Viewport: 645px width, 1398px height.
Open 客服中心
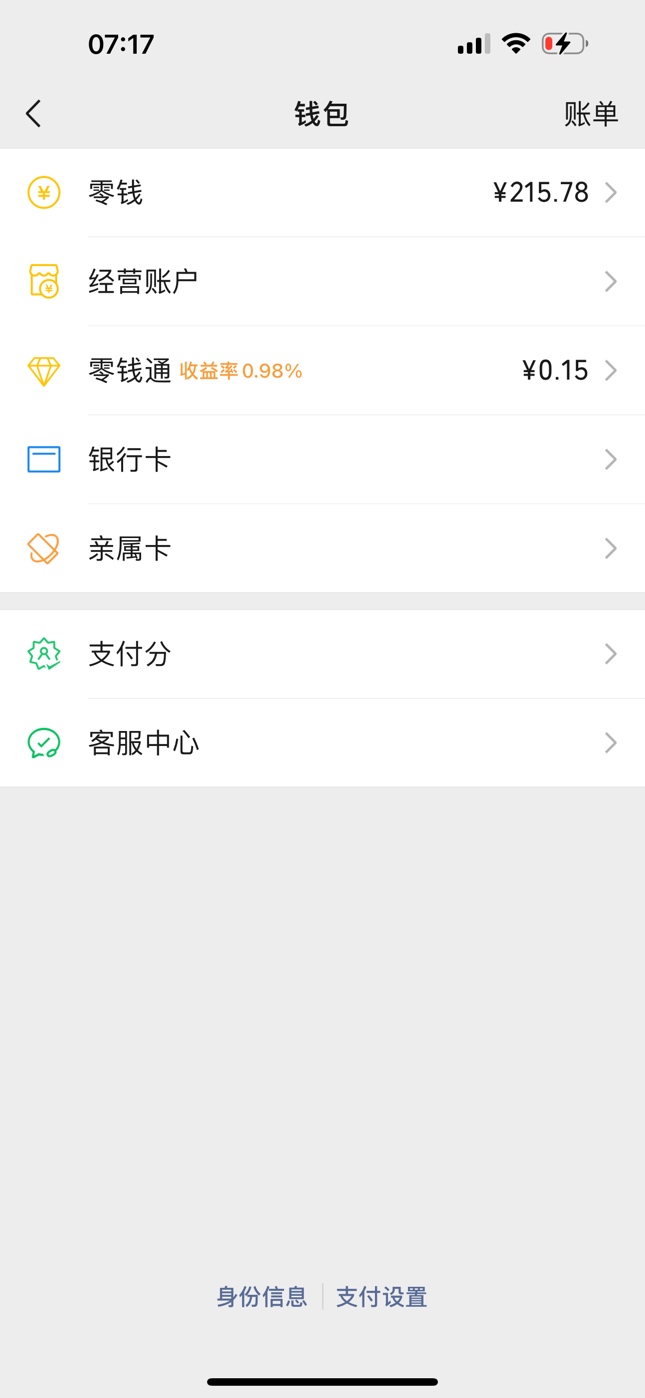click(322, 743)
